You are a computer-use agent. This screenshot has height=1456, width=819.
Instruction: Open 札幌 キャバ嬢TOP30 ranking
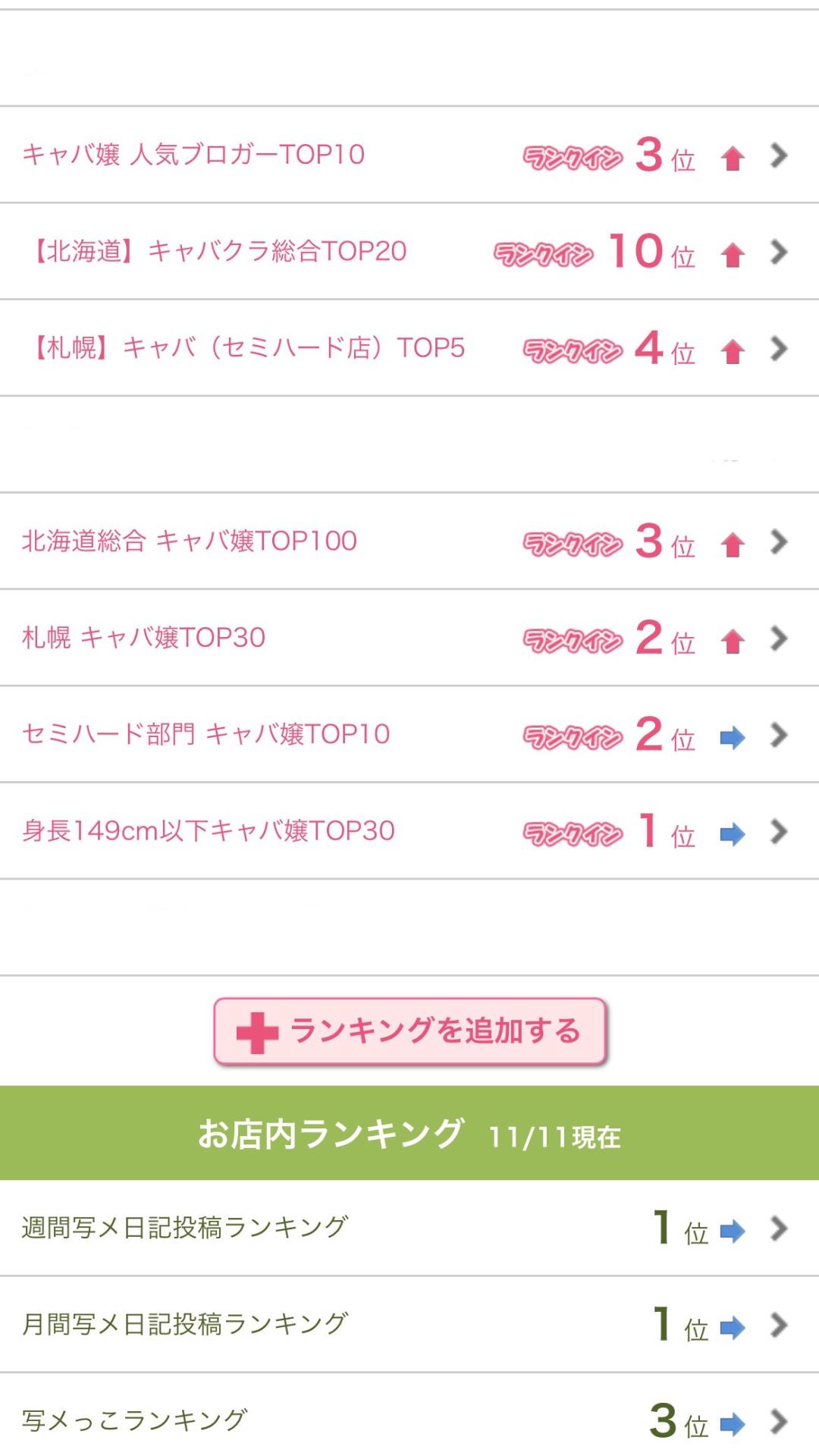(x=409, y=638)
